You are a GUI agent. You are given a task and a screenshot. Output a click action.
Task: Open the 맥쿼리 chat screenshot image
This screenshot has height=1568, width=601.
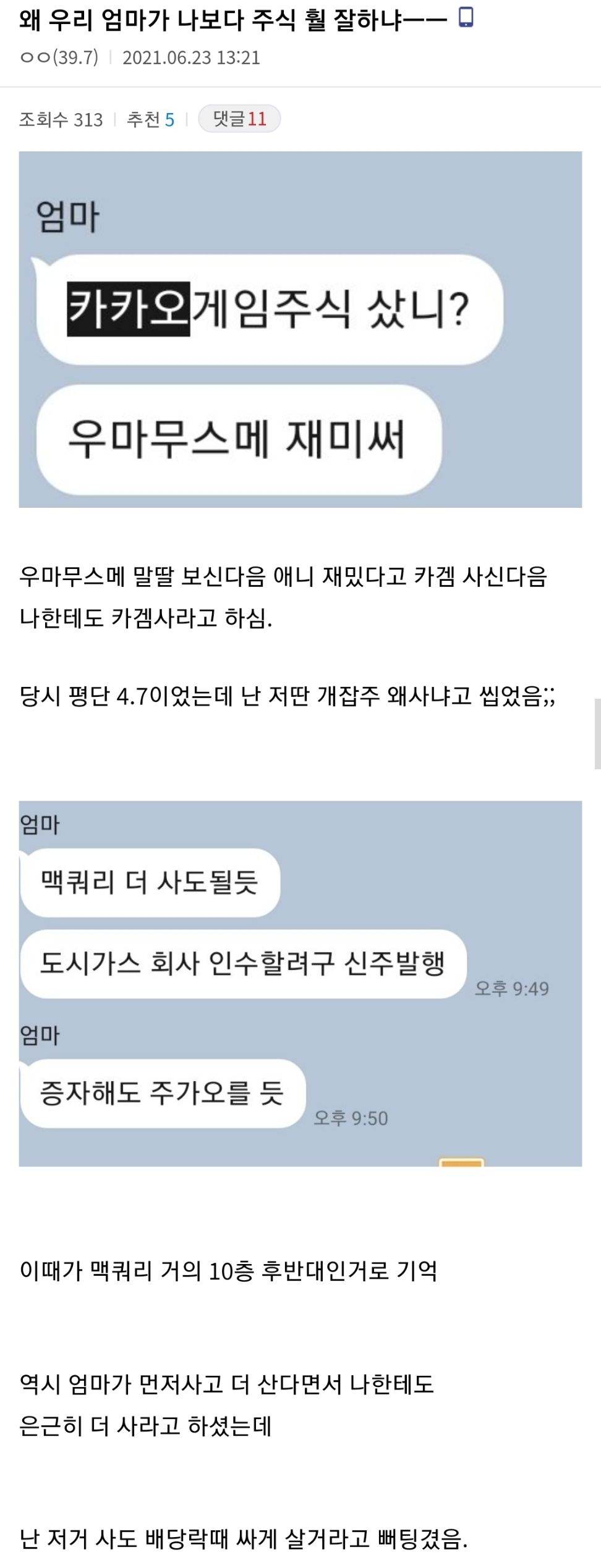pos(300,983)
